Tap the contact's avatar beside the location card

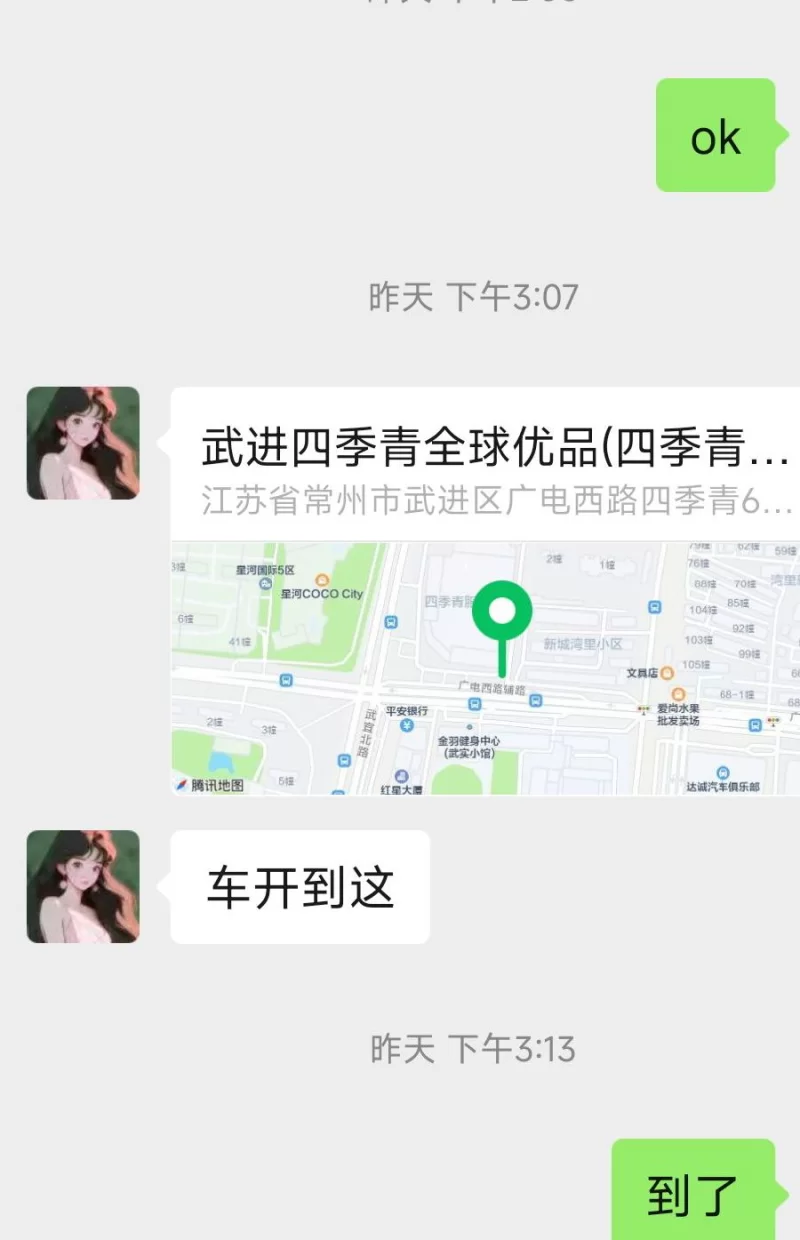pyautogui.click(x=83, y=443)
